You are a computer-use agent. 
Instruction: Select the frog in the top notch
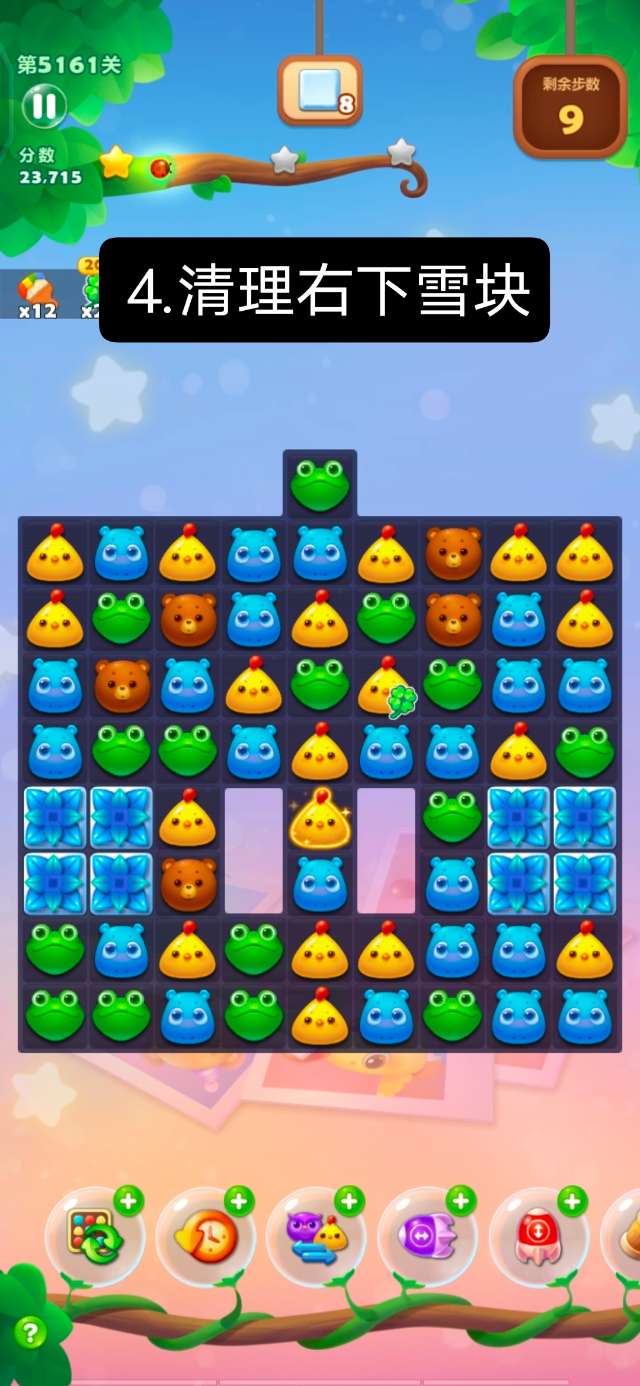(x=320, y=485)
